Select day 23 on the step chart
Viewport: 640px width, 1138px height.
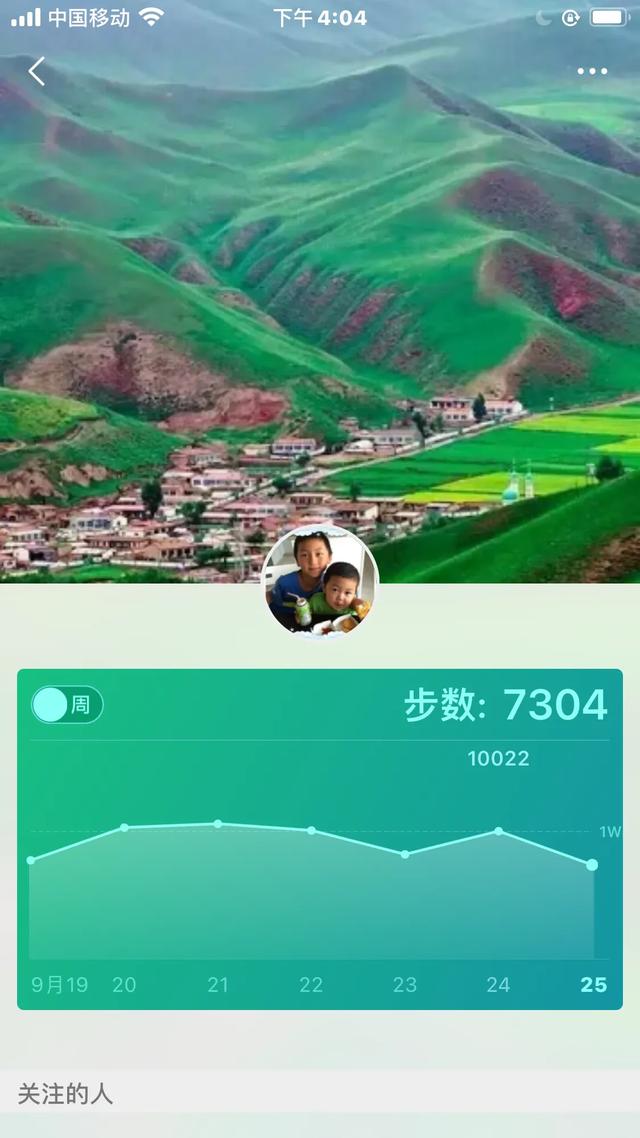coord(405,854)
